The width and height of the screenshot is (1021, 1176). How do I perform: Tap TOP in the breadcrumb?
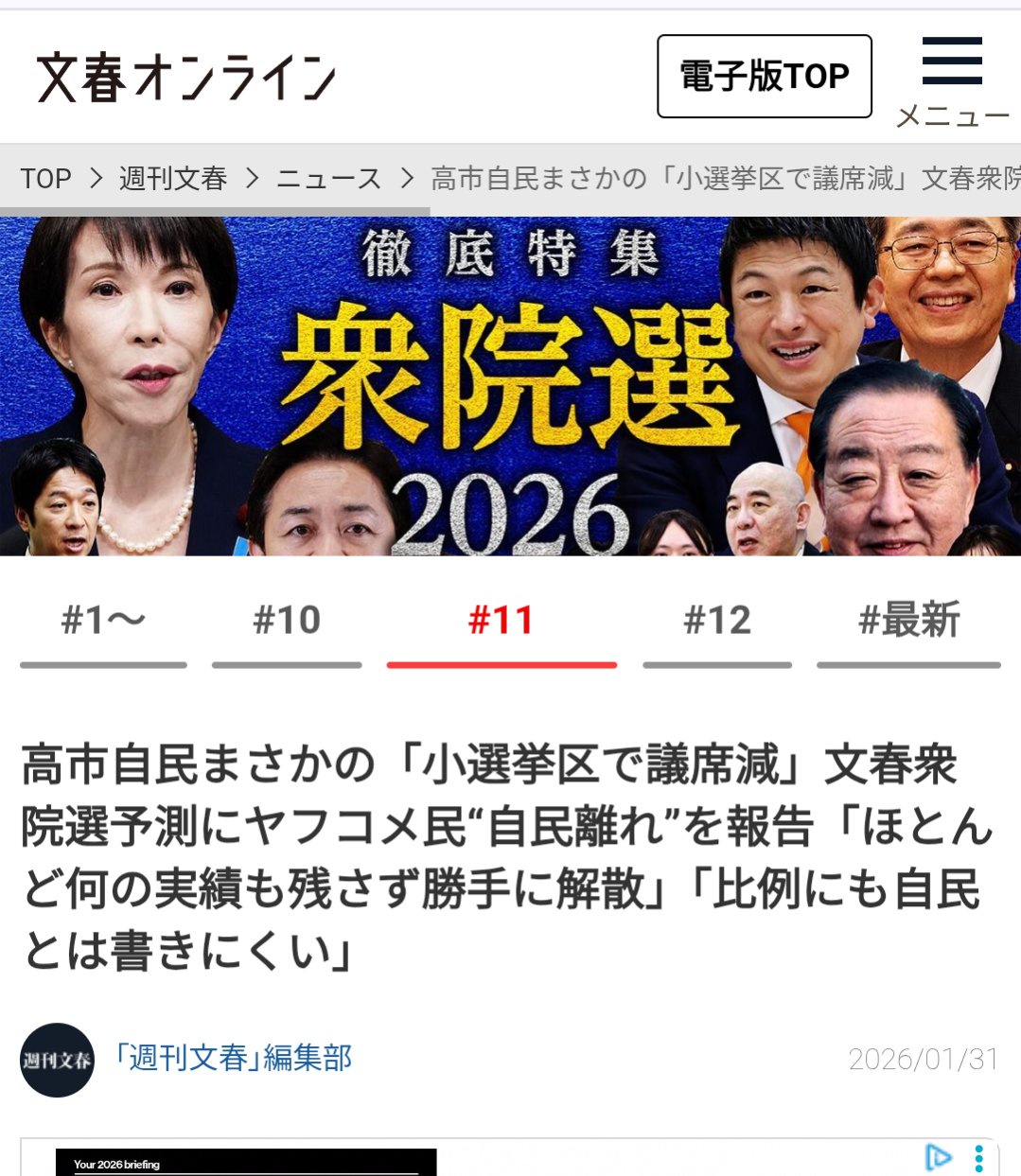(46, 178)
